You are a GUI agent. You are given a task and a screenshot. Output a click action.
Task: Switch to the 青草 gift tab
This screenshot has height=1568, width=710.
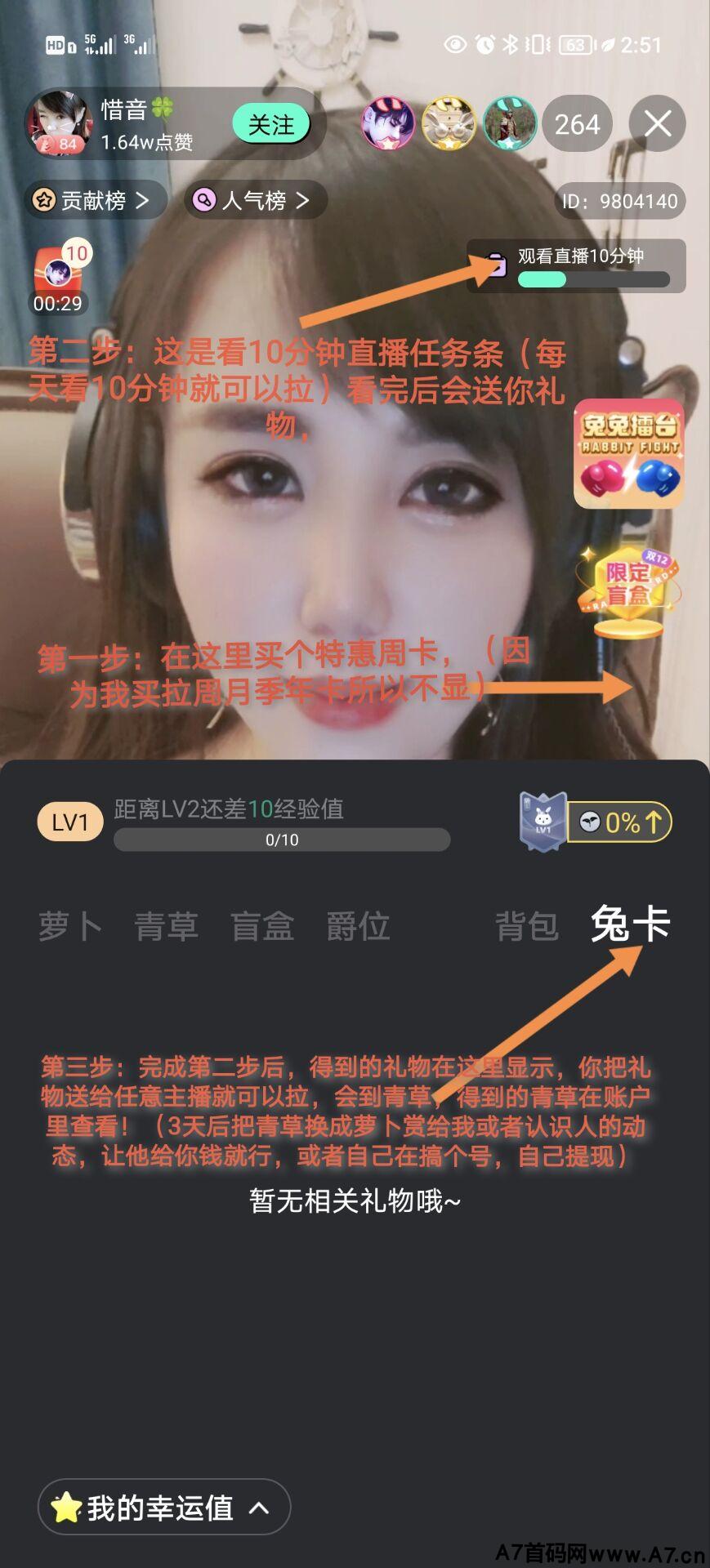167,927
